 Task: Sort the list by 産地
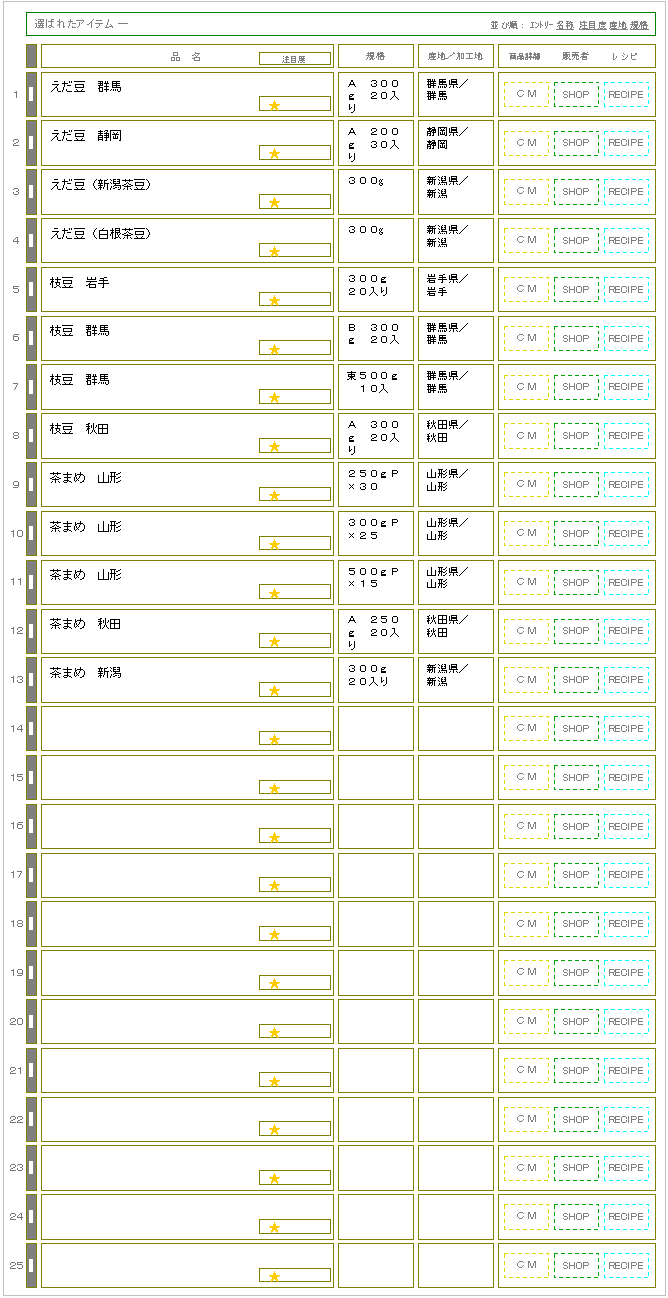click(x=618, y=24)
